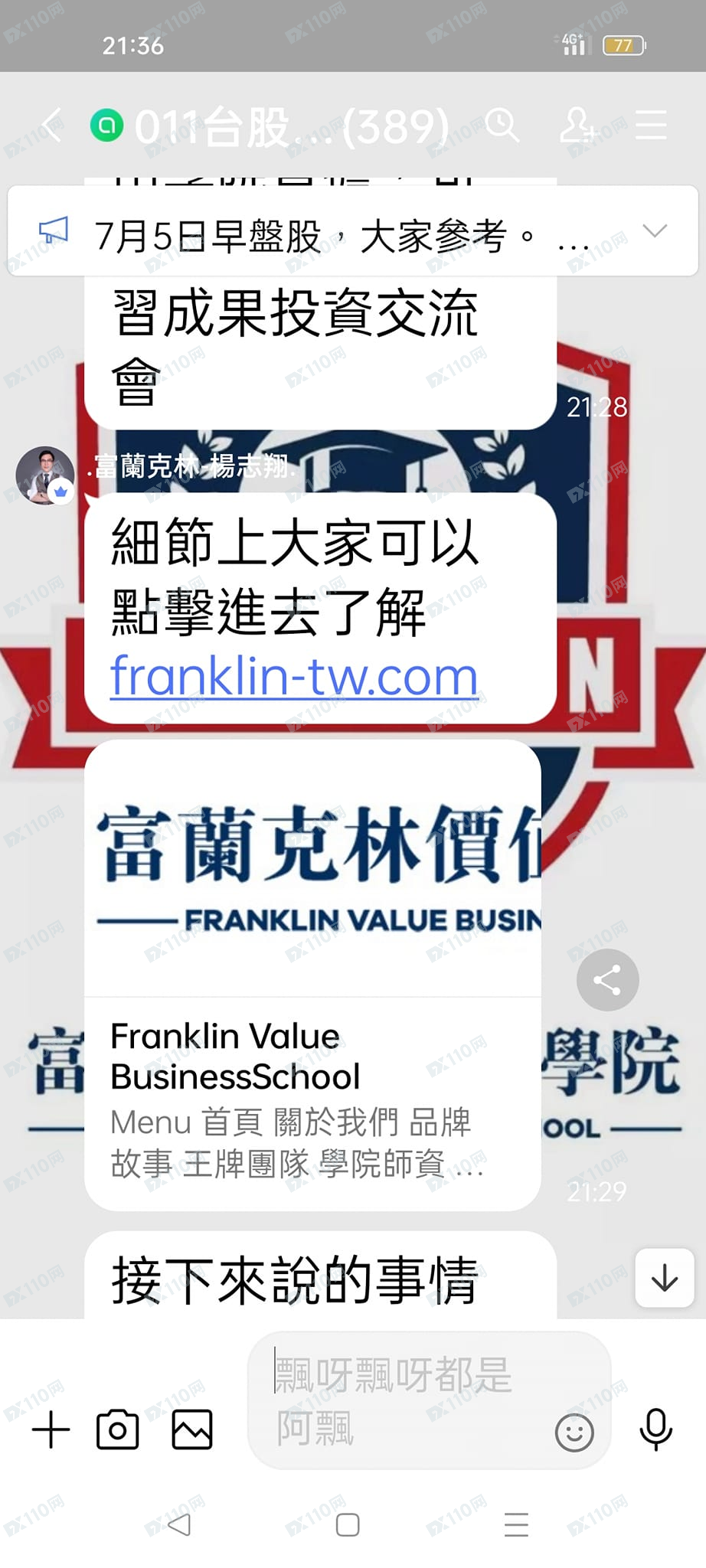Open the plus attachment menu

point(51,1429)
